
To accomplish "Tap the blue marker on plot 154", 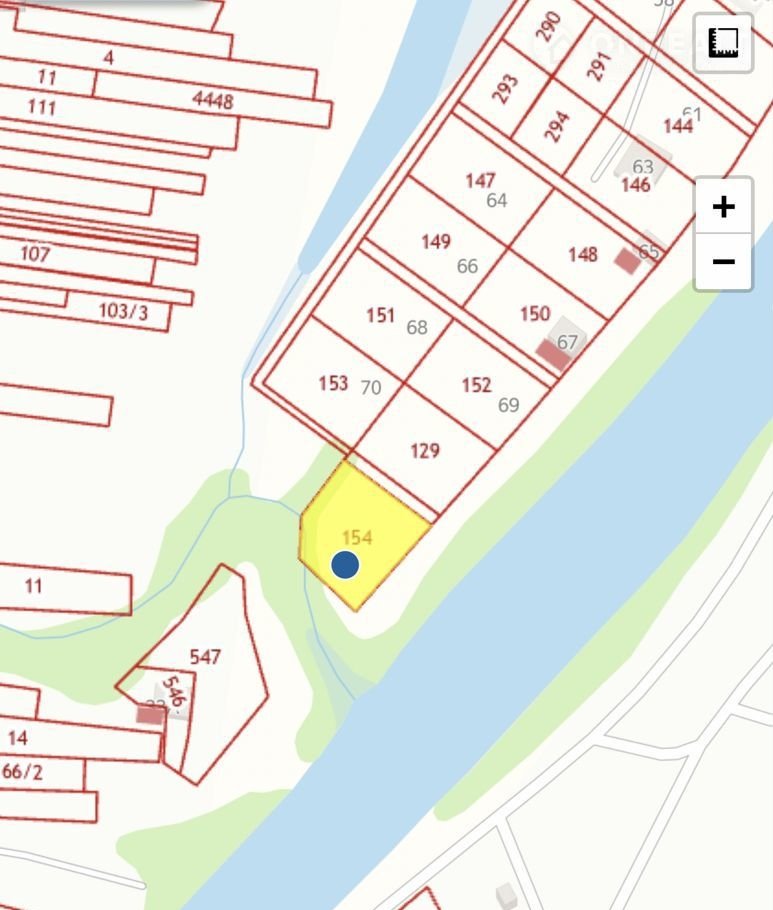I will click(x=345, y=565).
